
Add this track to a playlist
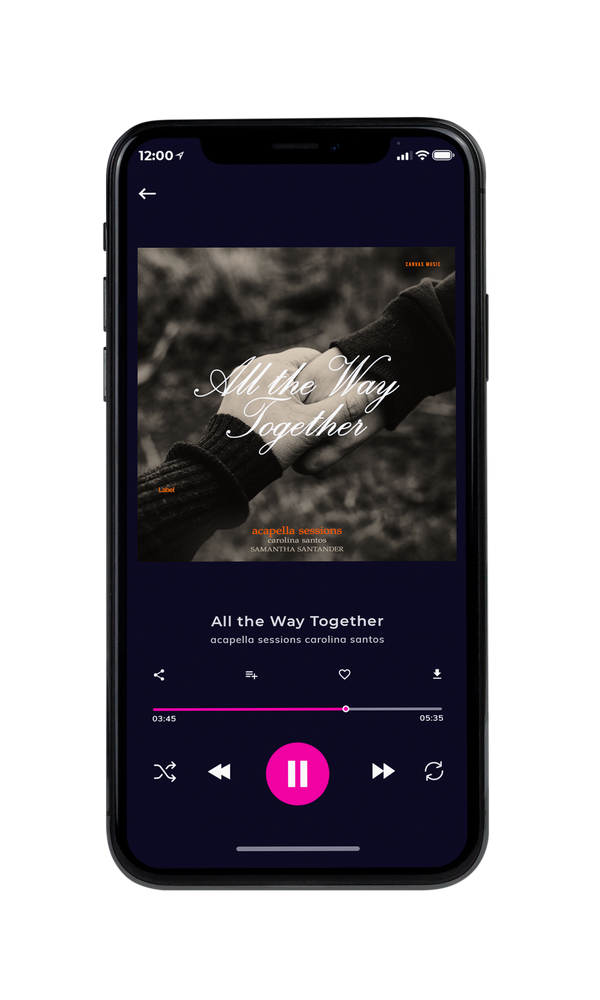click(x=251, y=675)
